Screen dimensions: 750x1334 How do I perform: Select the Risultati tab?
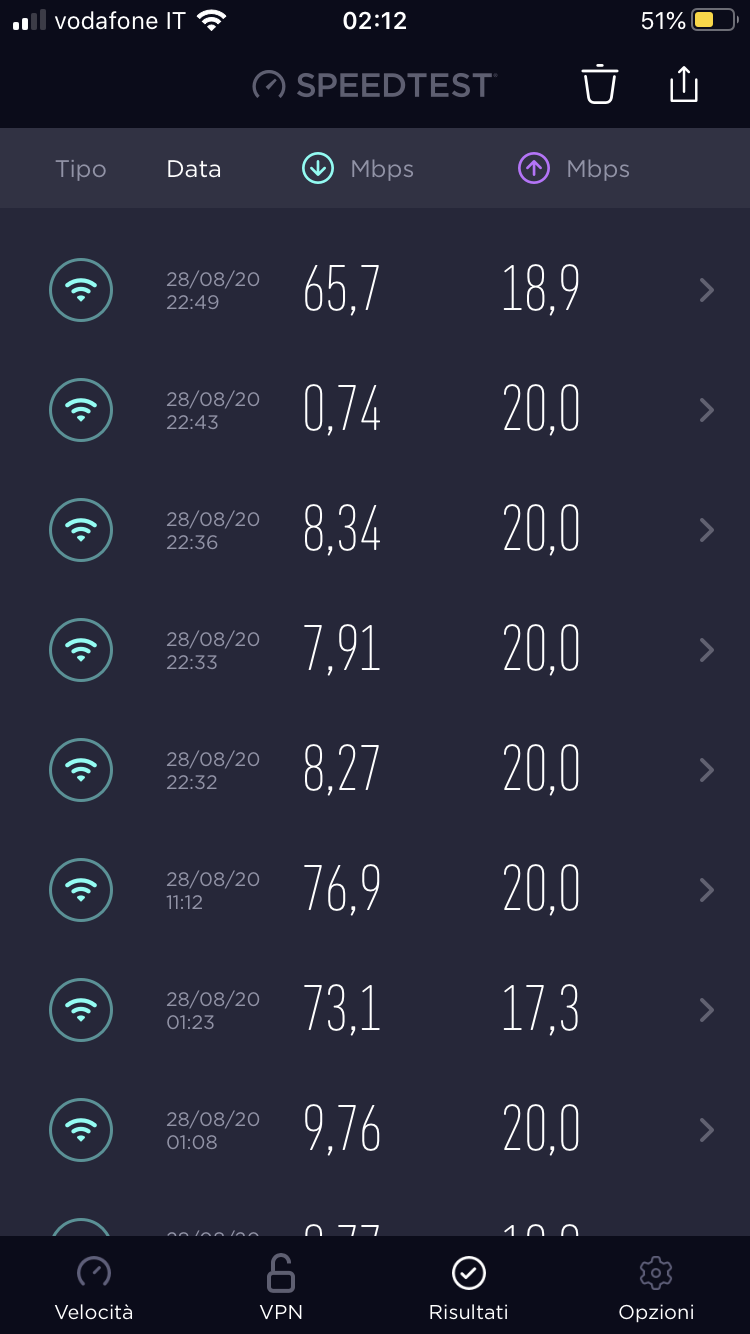coord(469,1288)
